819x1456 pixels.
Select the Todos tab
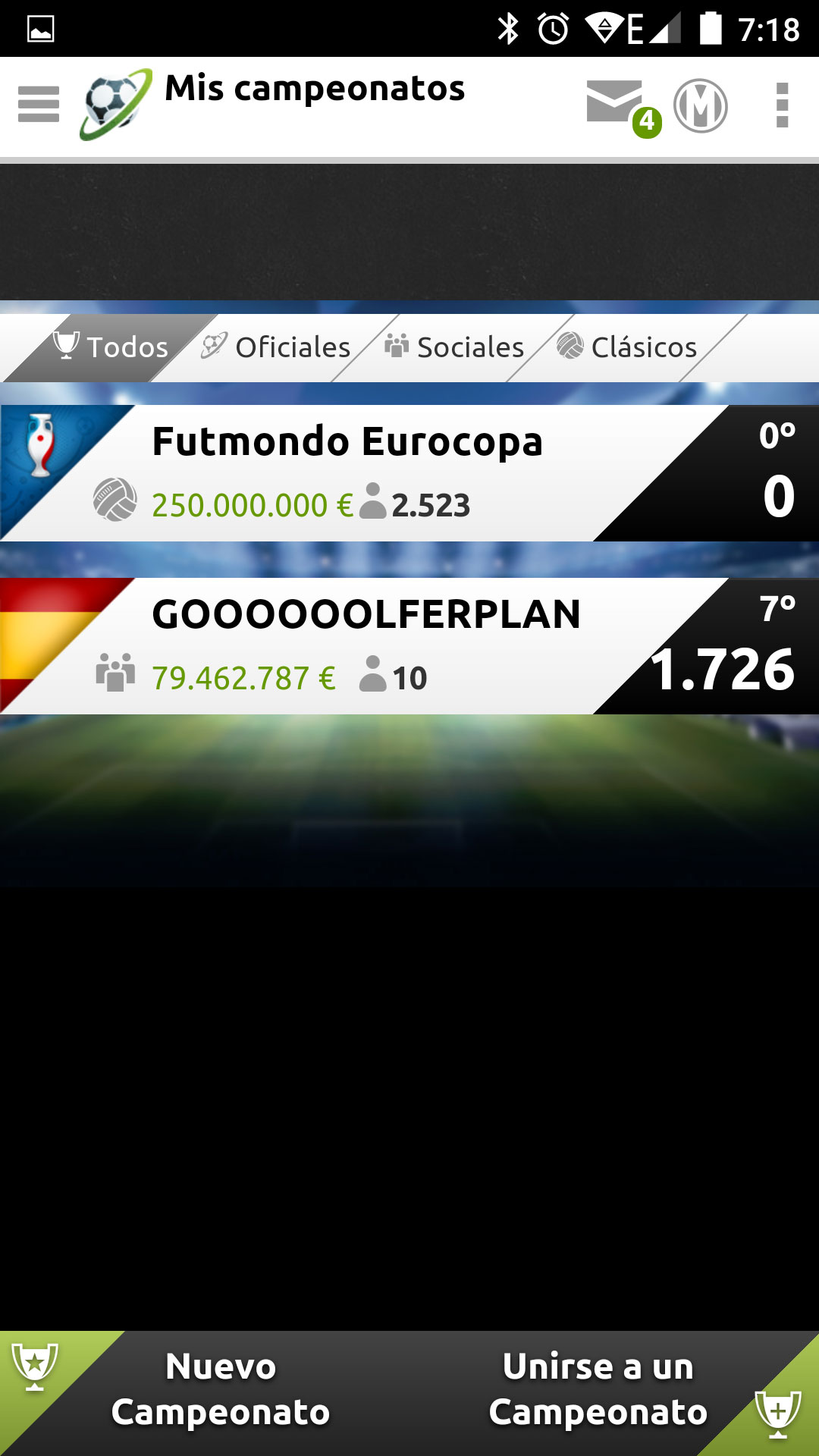pyautogui.click(x=111, y=347)
